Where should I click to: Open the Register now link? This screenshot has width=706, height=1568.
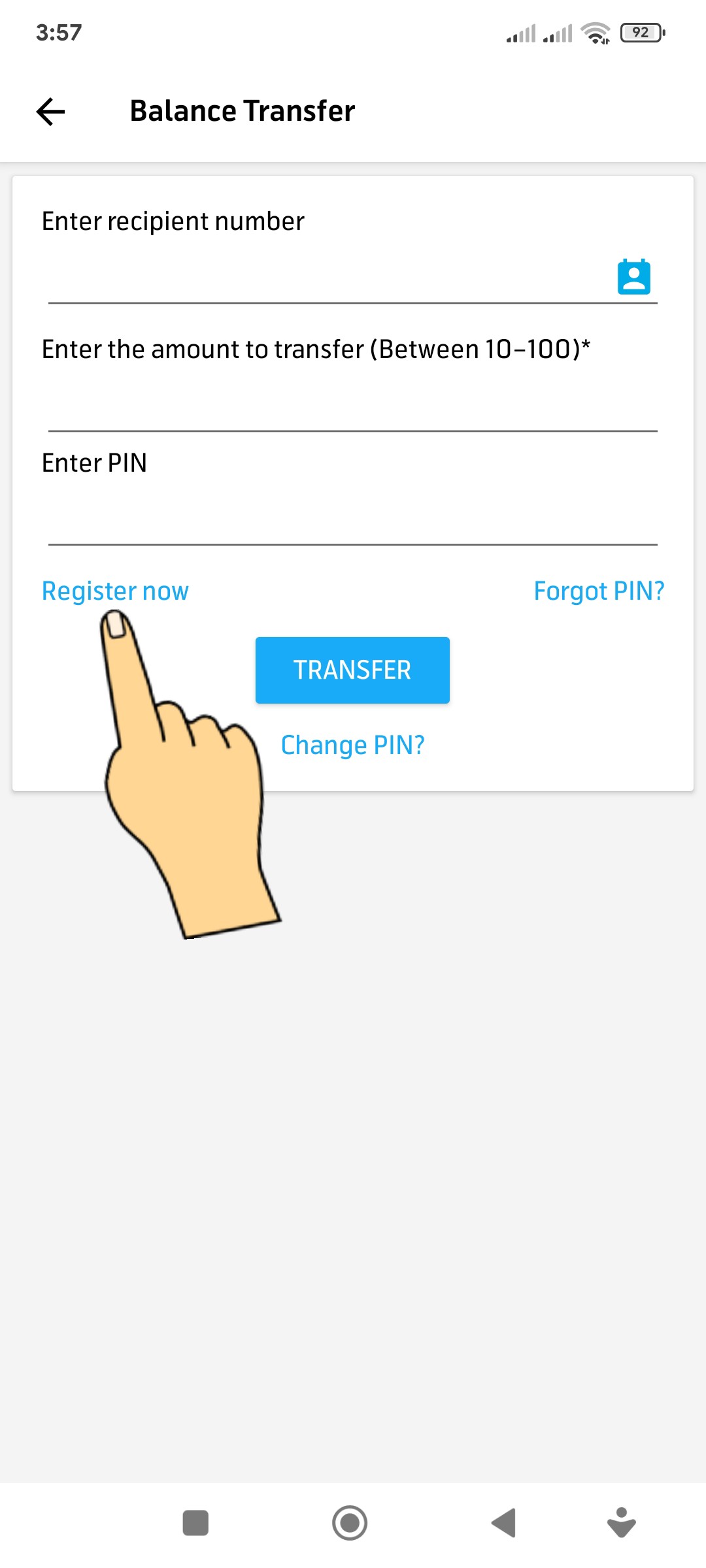[115, 591]
